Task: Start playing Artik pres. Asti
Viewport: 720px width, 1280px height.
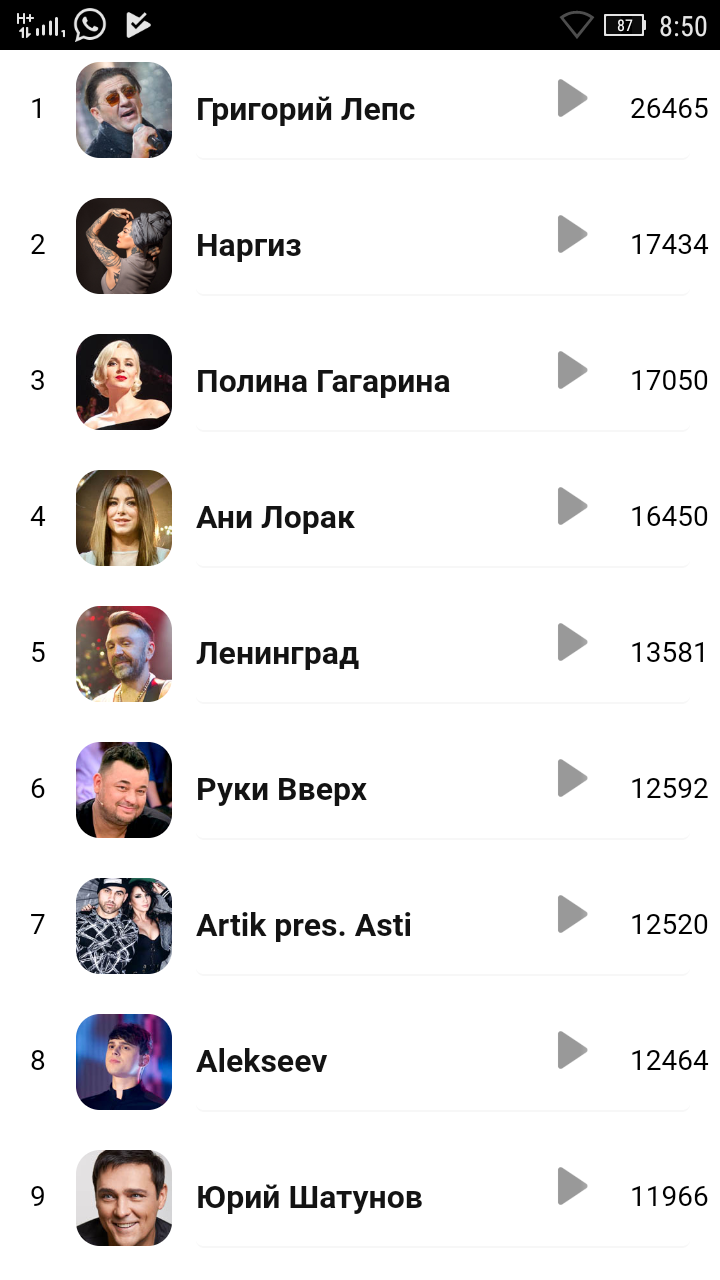Action: pos(572,914)
